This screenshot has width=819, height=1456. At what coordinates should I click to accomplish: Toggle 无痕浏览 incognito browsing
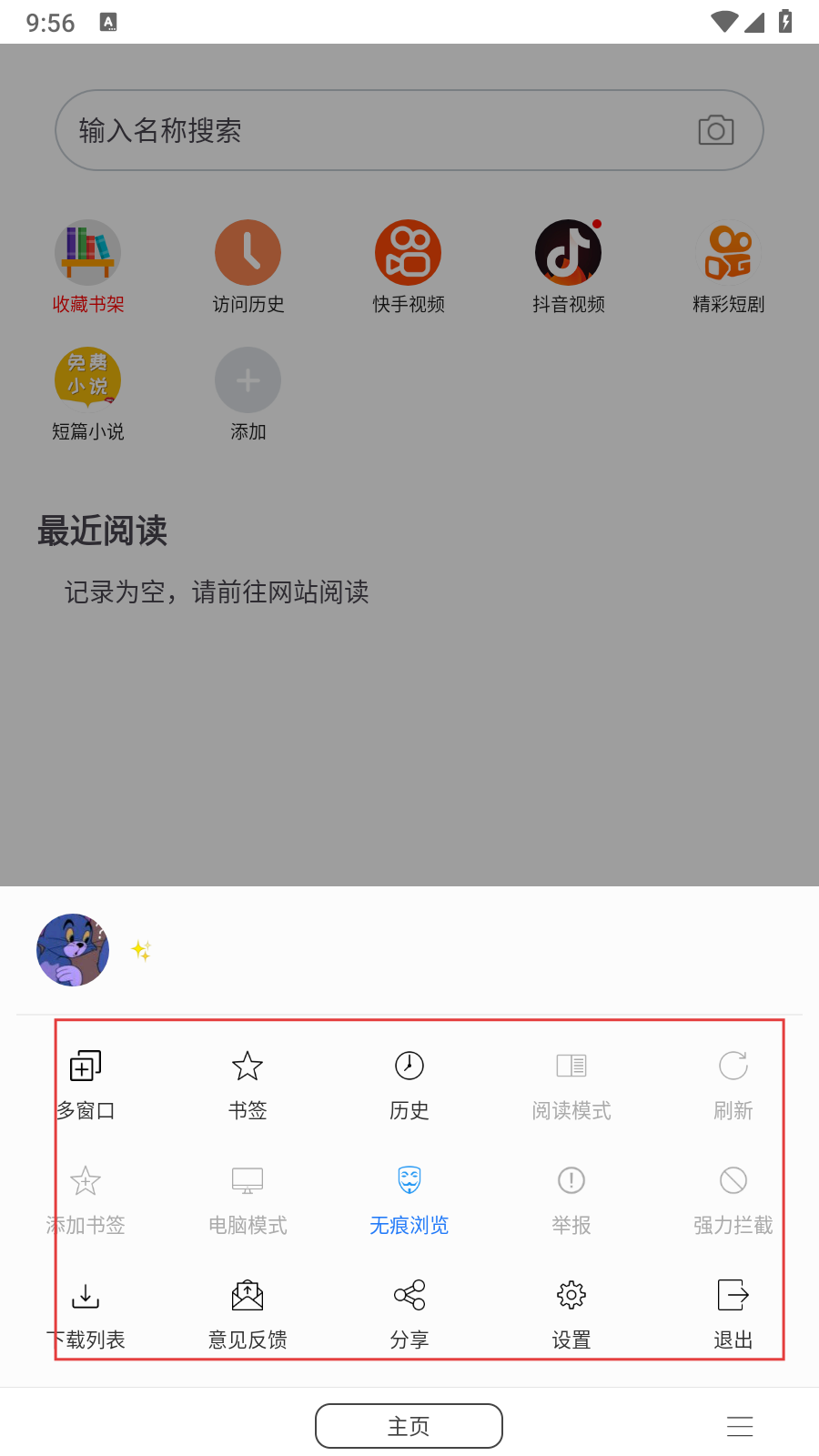click(x=409, y=1198)
